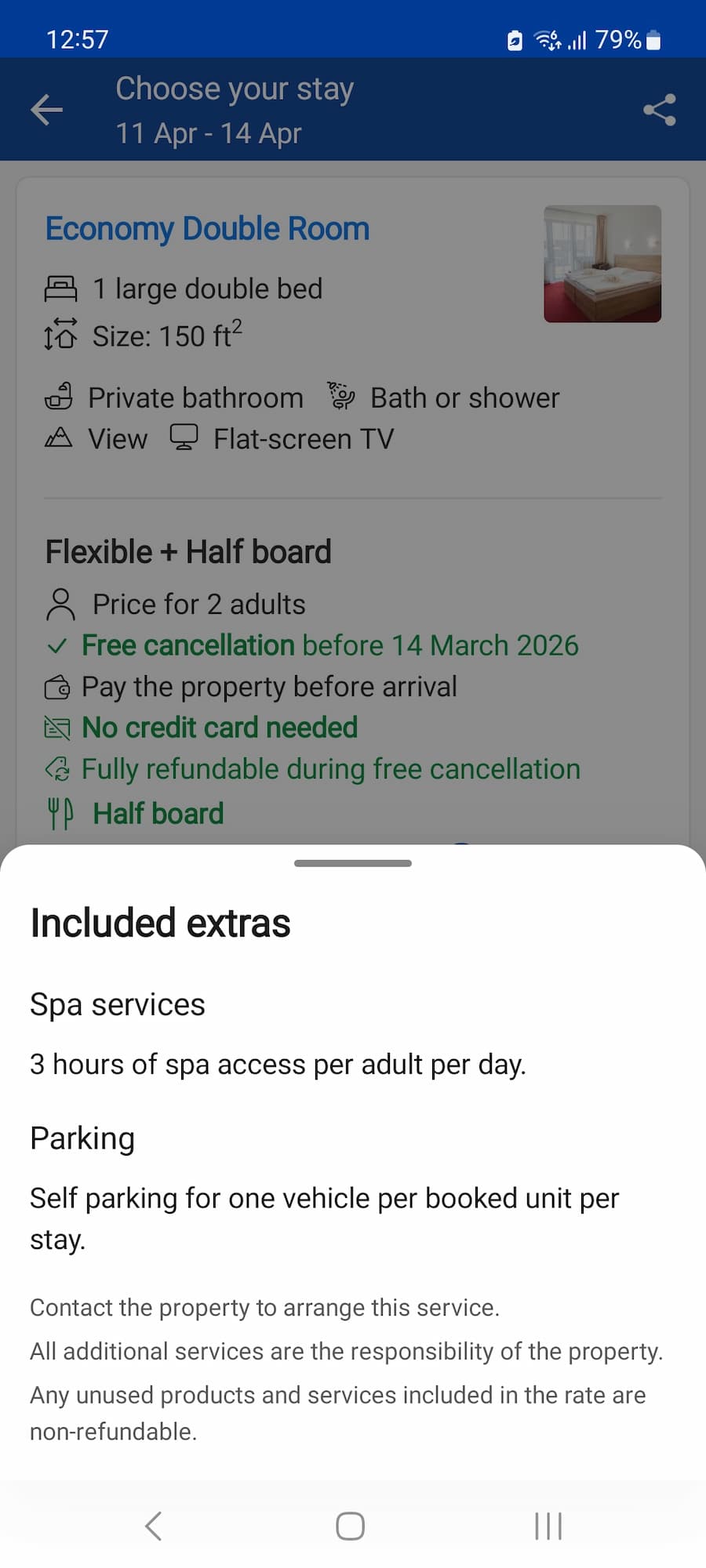Tap the bath or shower icon
The height and width of the screenshot is (1568, 706).
[340, 397]
